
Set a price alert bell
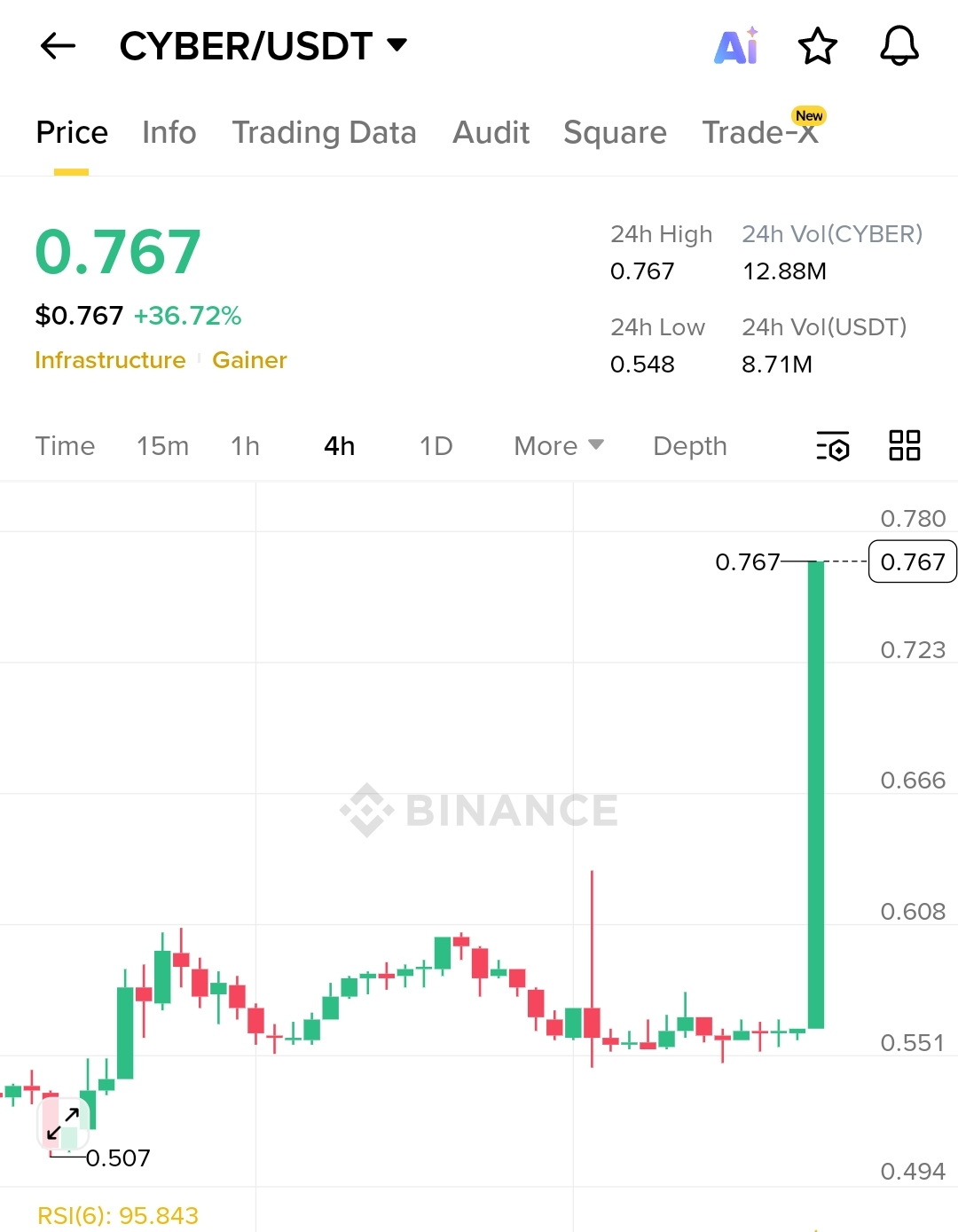(899, 46)
